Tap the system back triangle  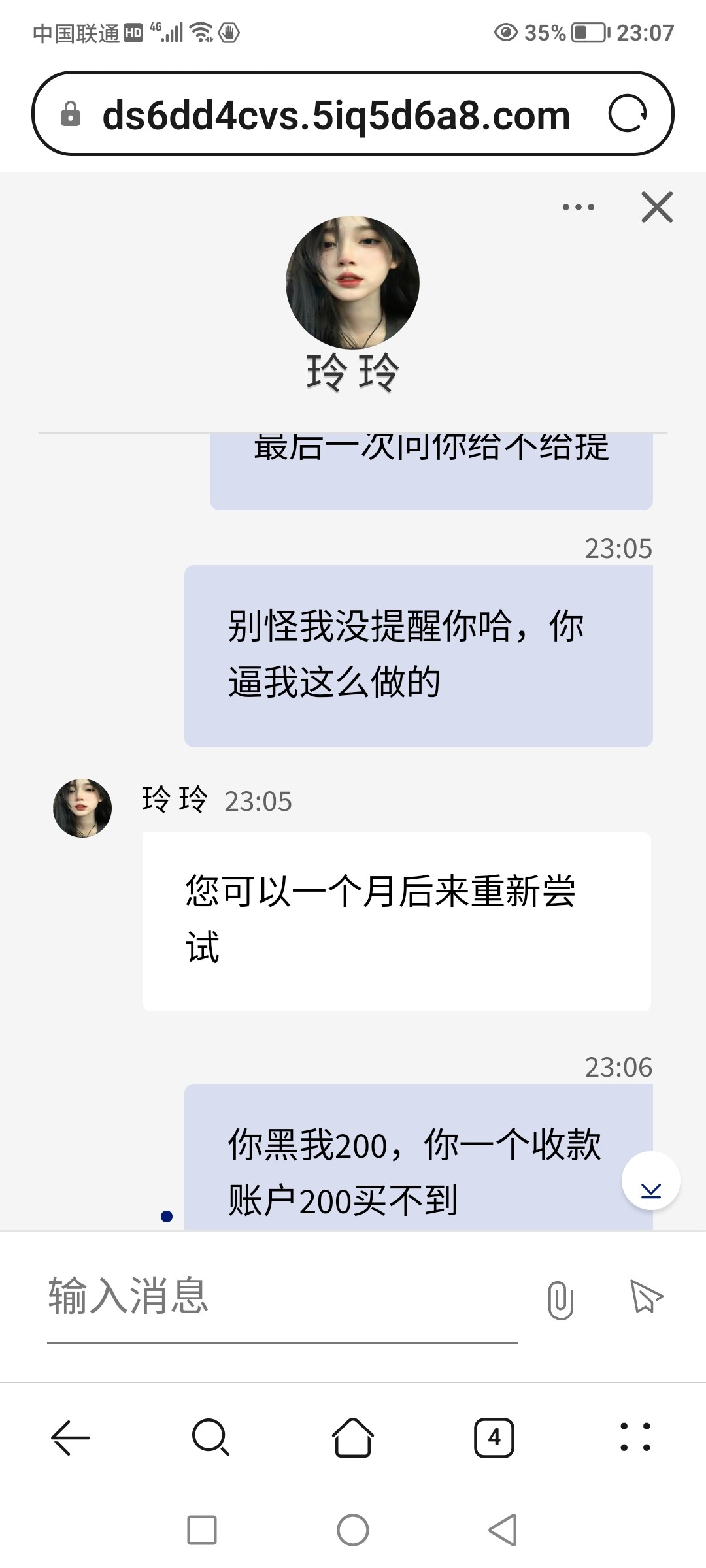point(503,1530)
